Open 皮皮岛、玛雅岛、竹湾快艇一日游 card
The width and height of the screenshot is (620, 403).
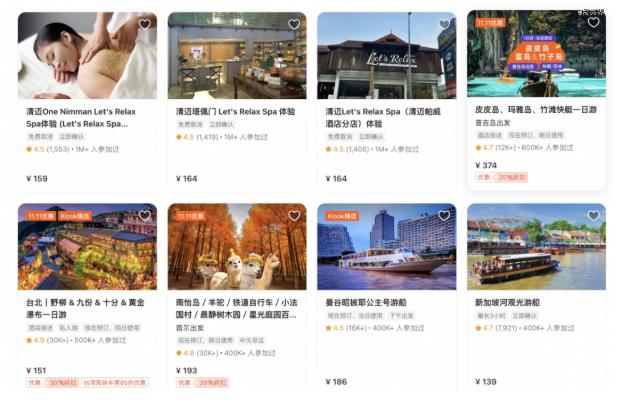[x=536, y=110]
